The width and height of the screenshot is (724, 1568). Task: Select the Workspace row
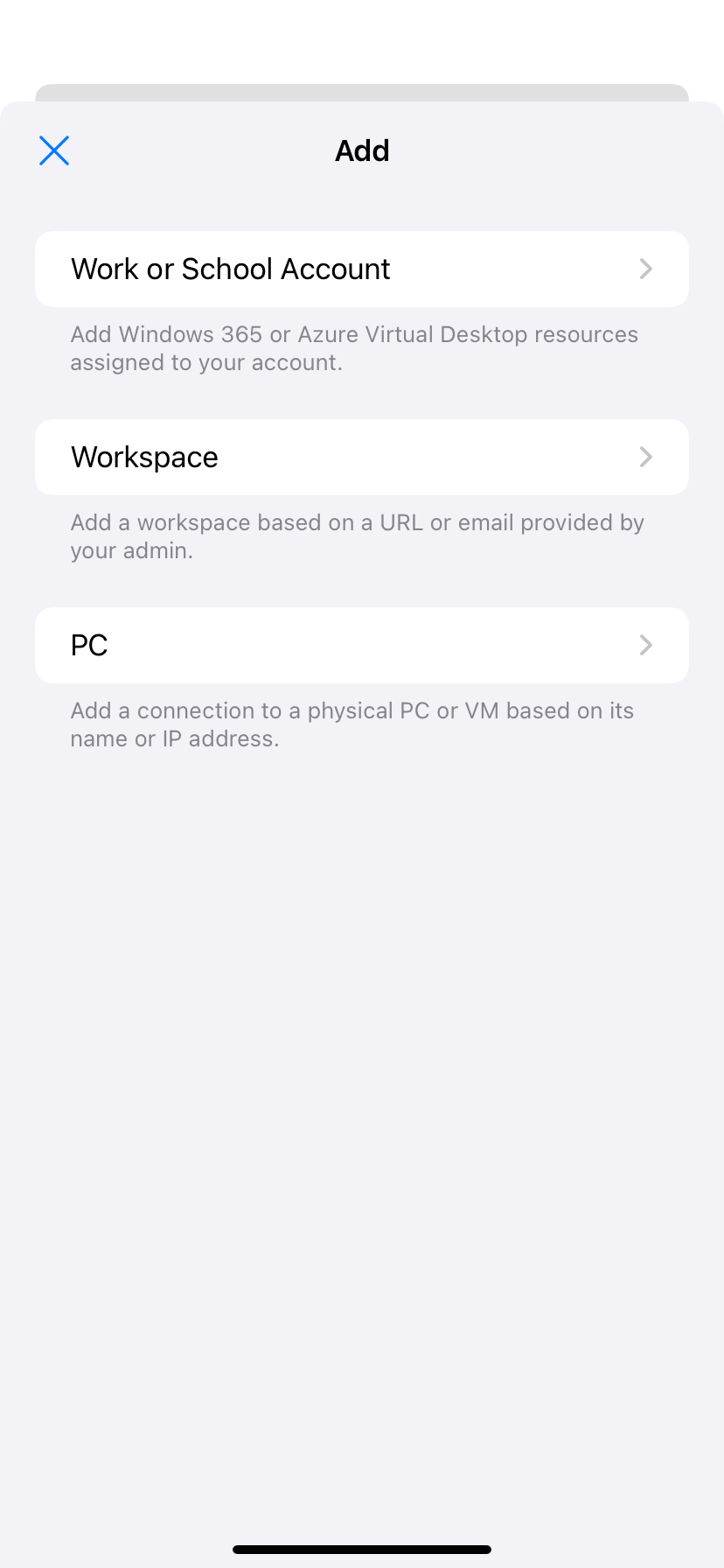tap(361, 457)
